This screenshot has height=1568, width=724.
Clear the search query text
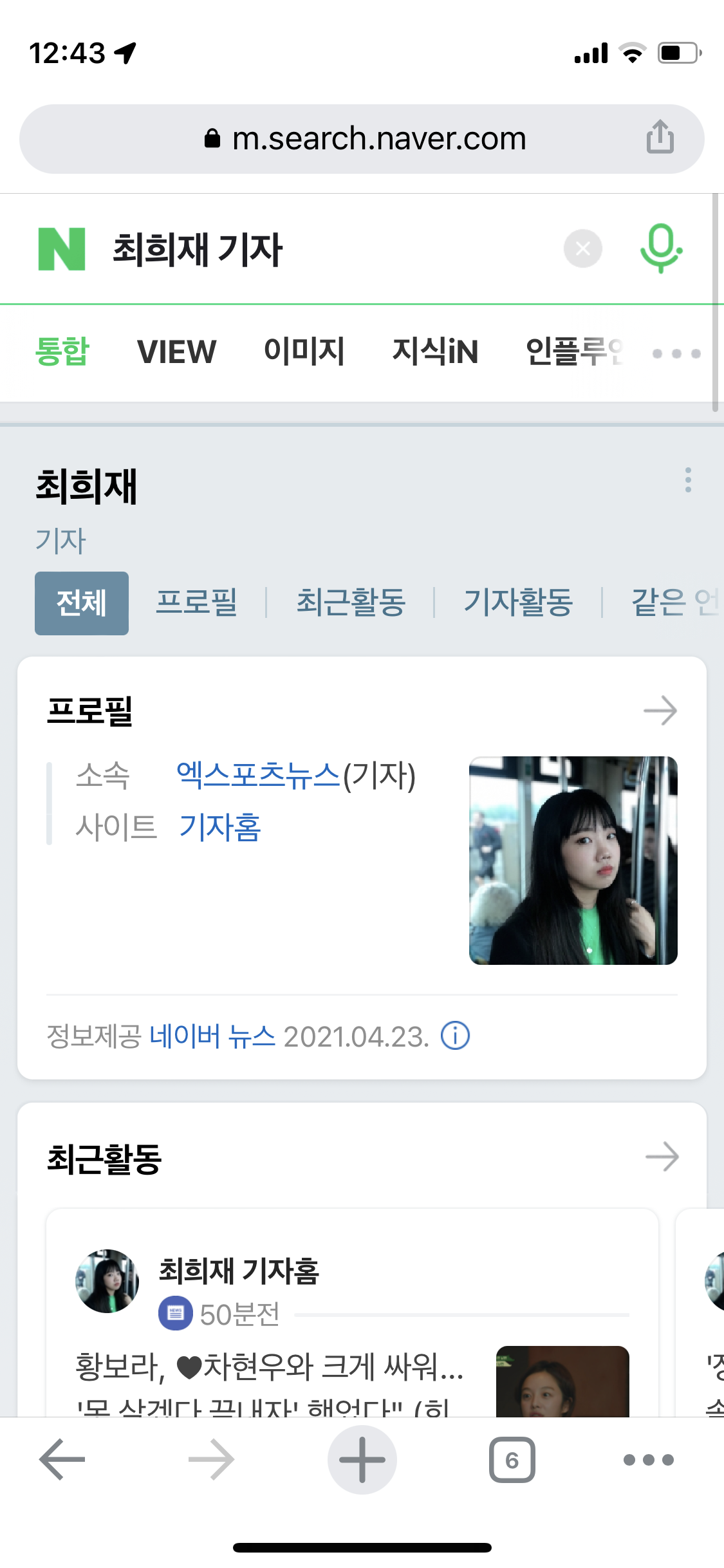pyautogui.click(x=582, y=248)
